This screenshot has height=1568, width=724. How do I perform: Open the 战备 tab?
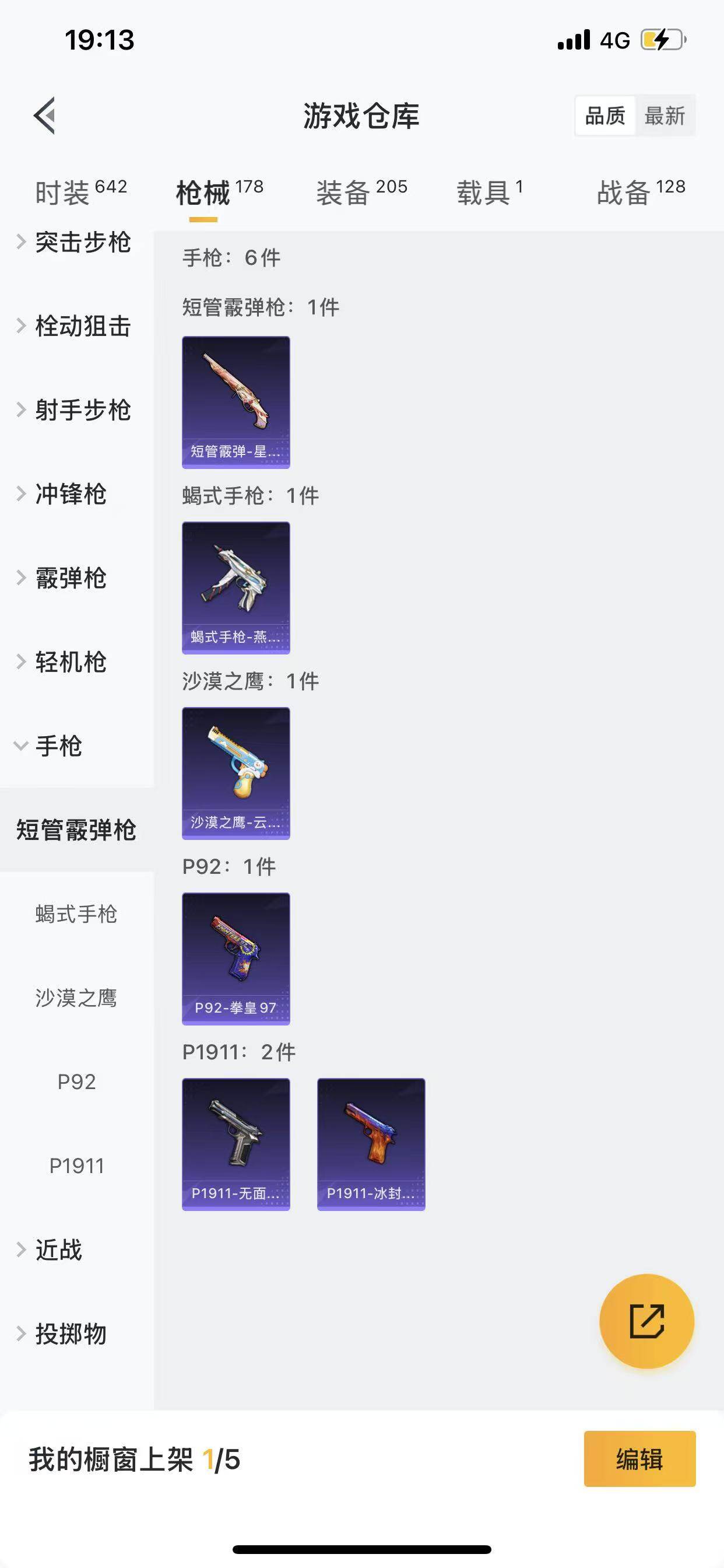[x=621, y=190]
